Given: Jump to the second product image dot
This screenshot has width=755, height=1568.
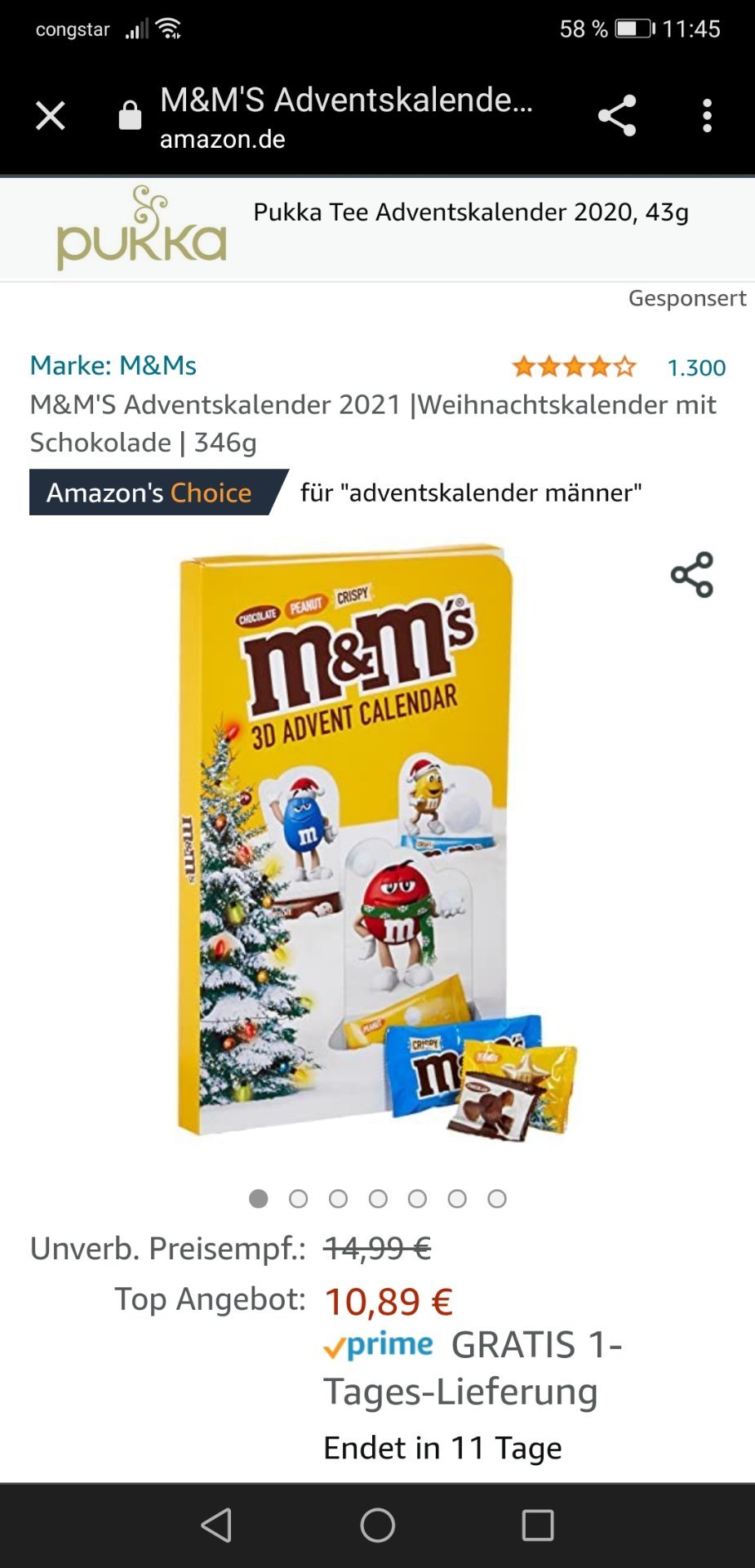Looking at the screenshot, I should click(x=299, y=1198).
